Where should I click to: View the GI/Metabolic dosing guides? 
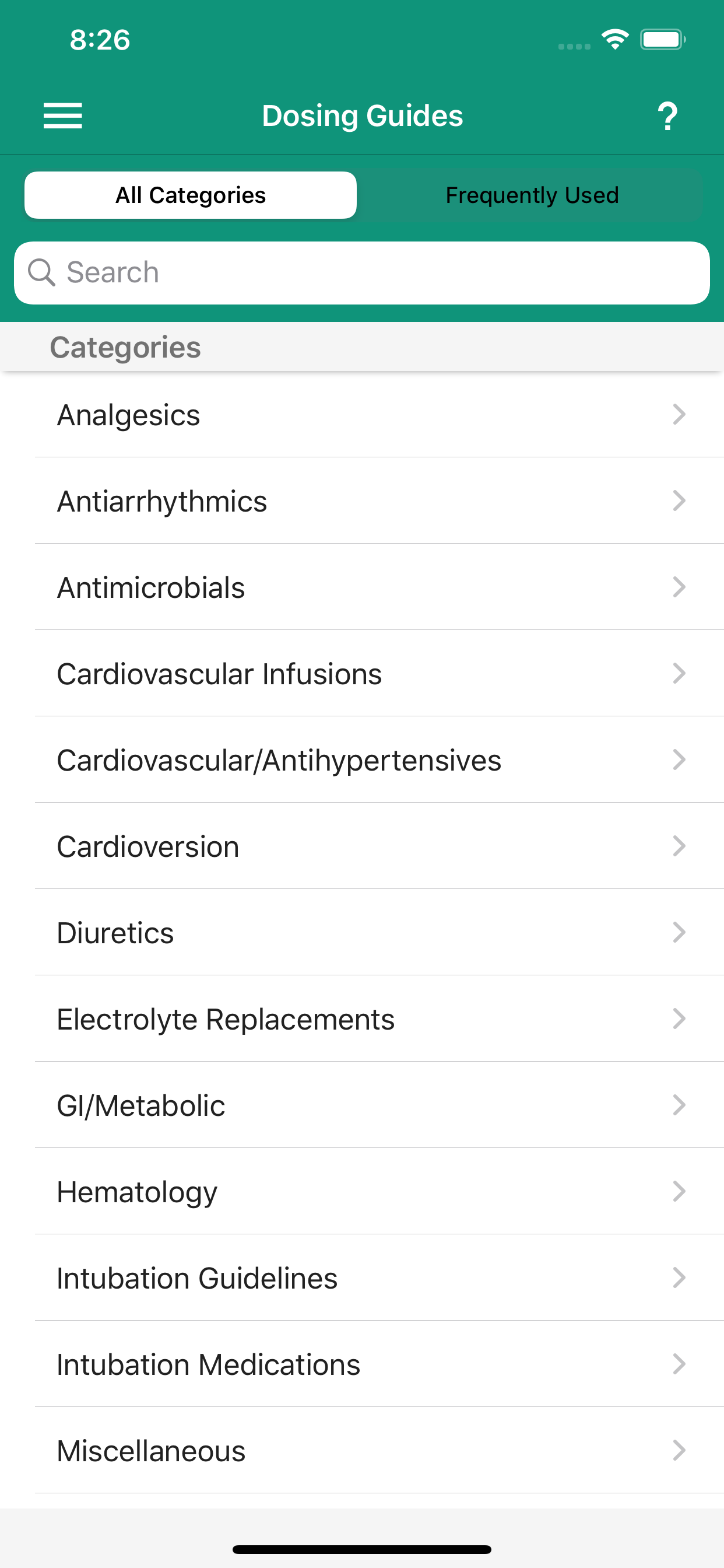point(362,1105)
